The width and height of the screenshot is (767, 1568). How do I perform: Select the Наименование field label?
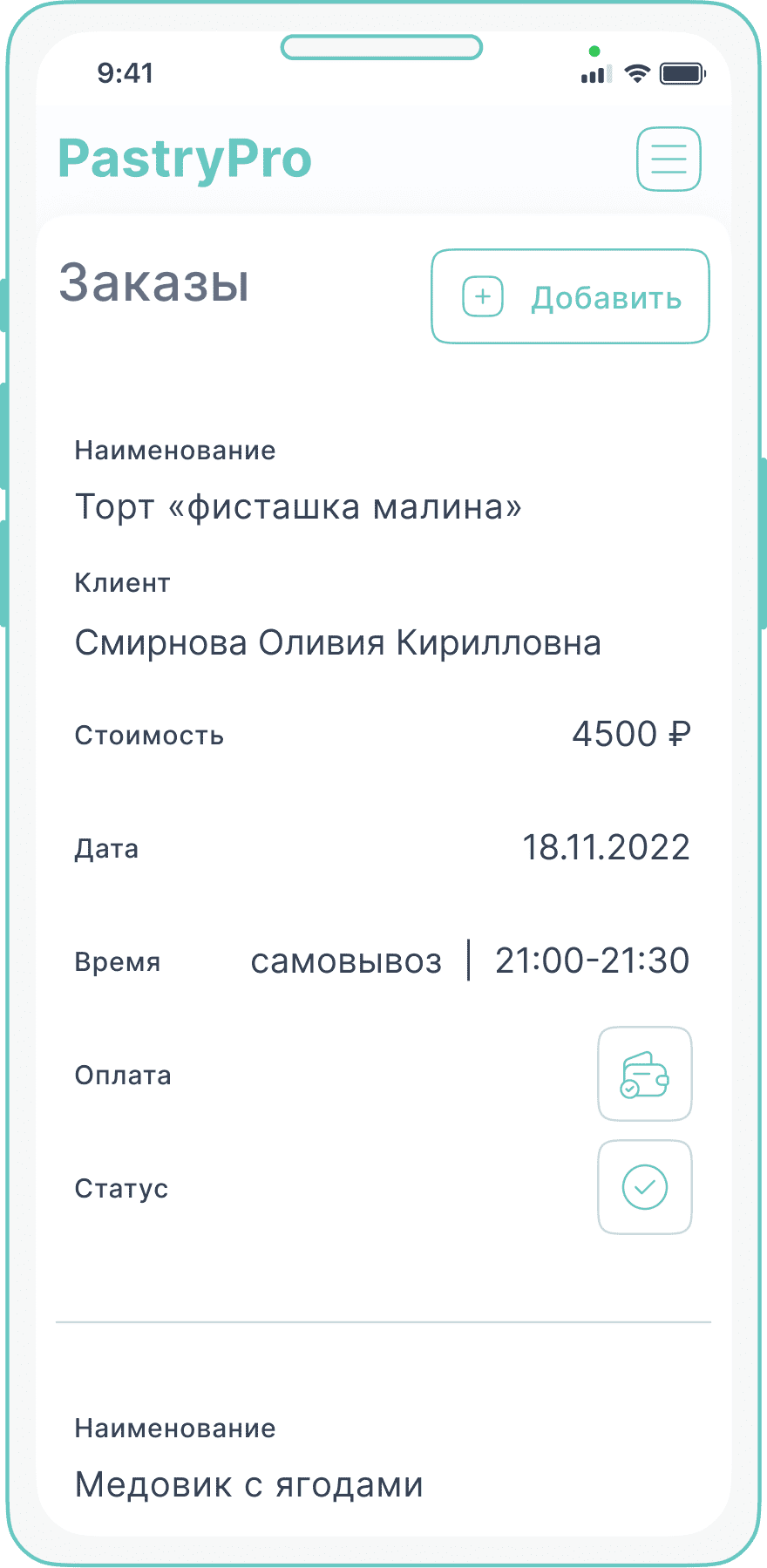coord(174,451)
